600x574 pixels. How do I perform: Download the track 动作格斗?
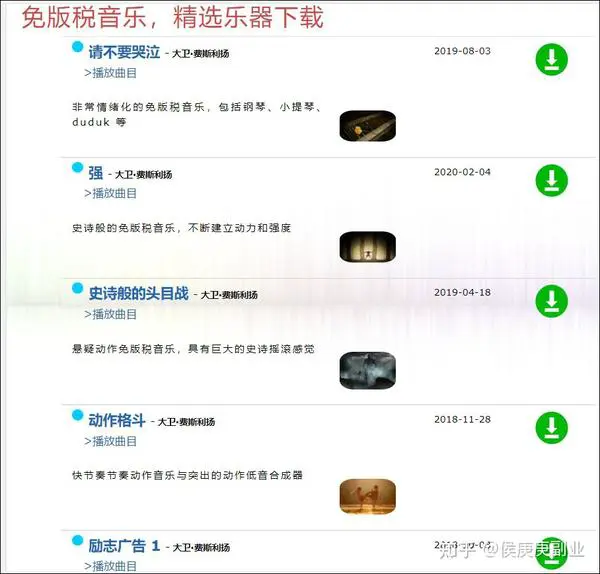551,428
